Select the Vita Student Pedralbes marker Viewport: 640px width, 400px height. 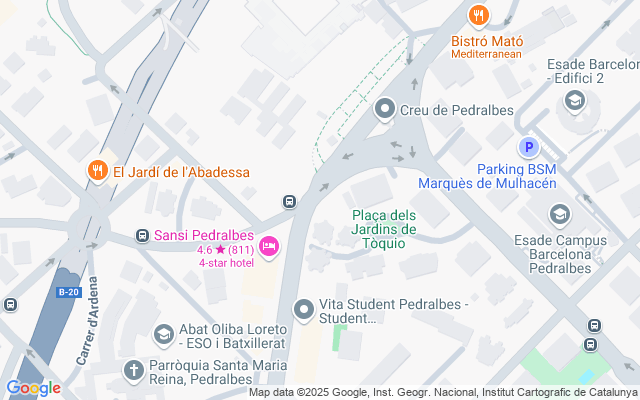[x=304, y=308]
